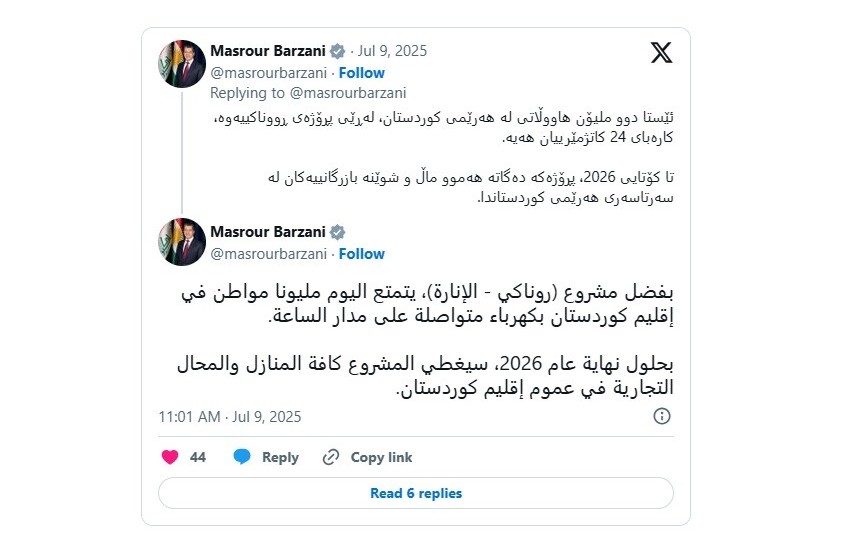Like the tweet with the heart icon
The height and width of the screenshot is (557, 841).
[171, 457]
